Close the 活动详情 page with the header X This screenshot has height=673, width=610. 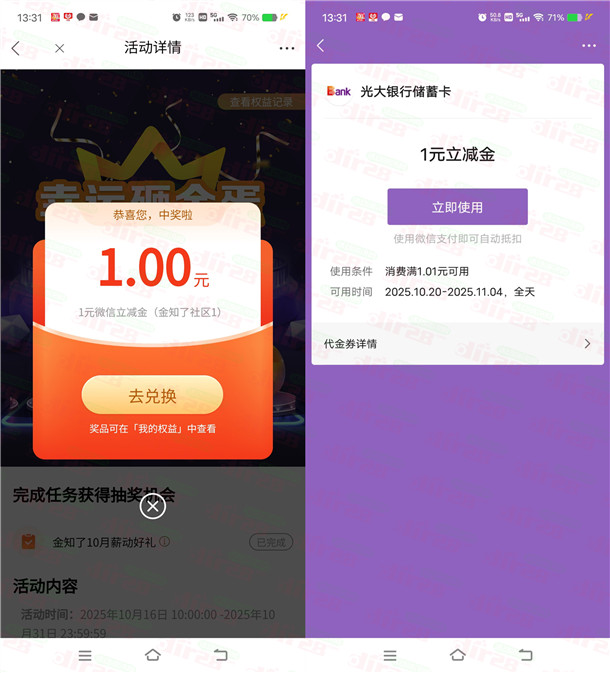(60, 48)
